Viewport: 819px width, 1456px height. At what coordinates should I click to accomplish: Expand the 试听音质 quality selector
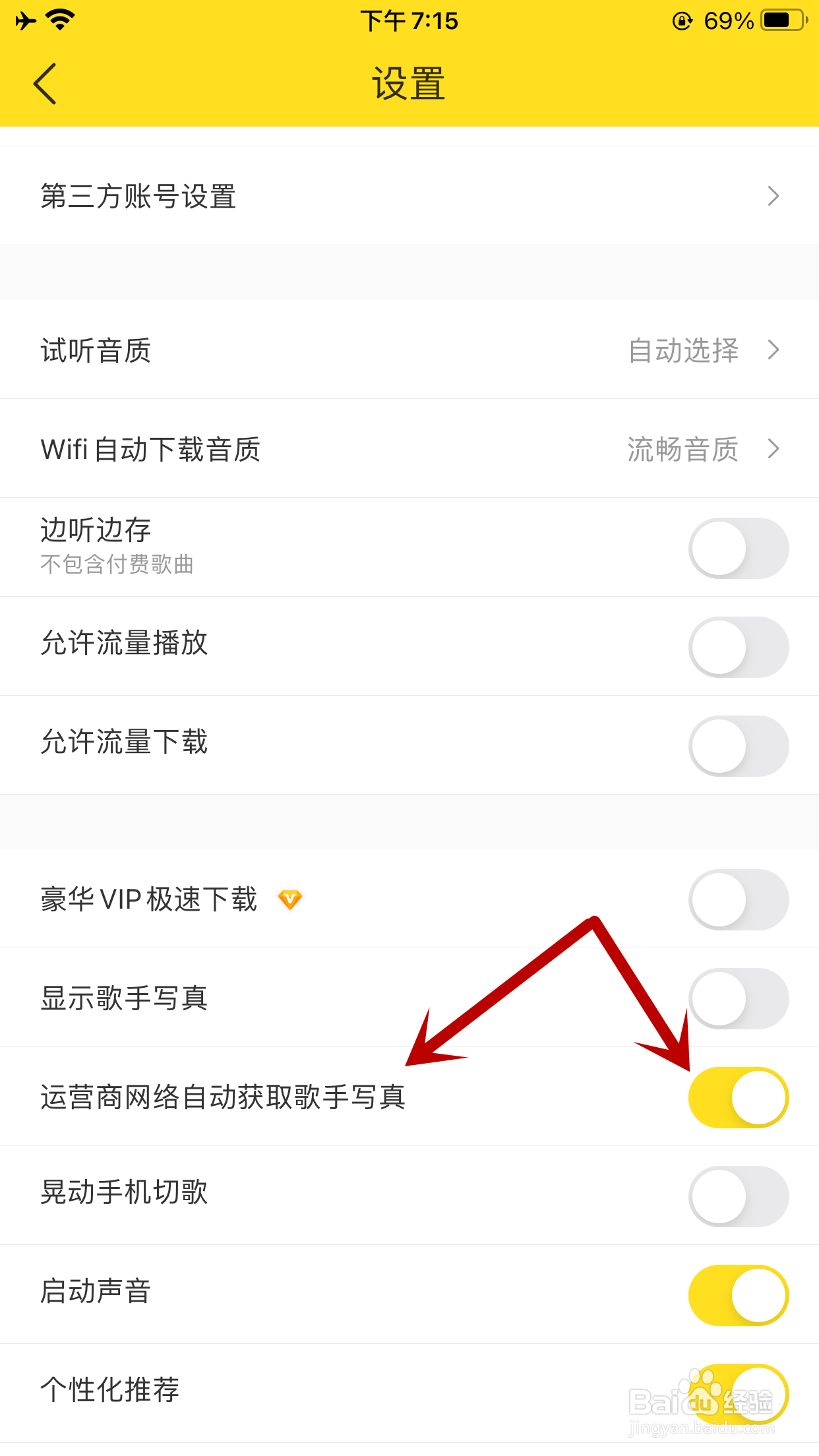tap(774, 351)
